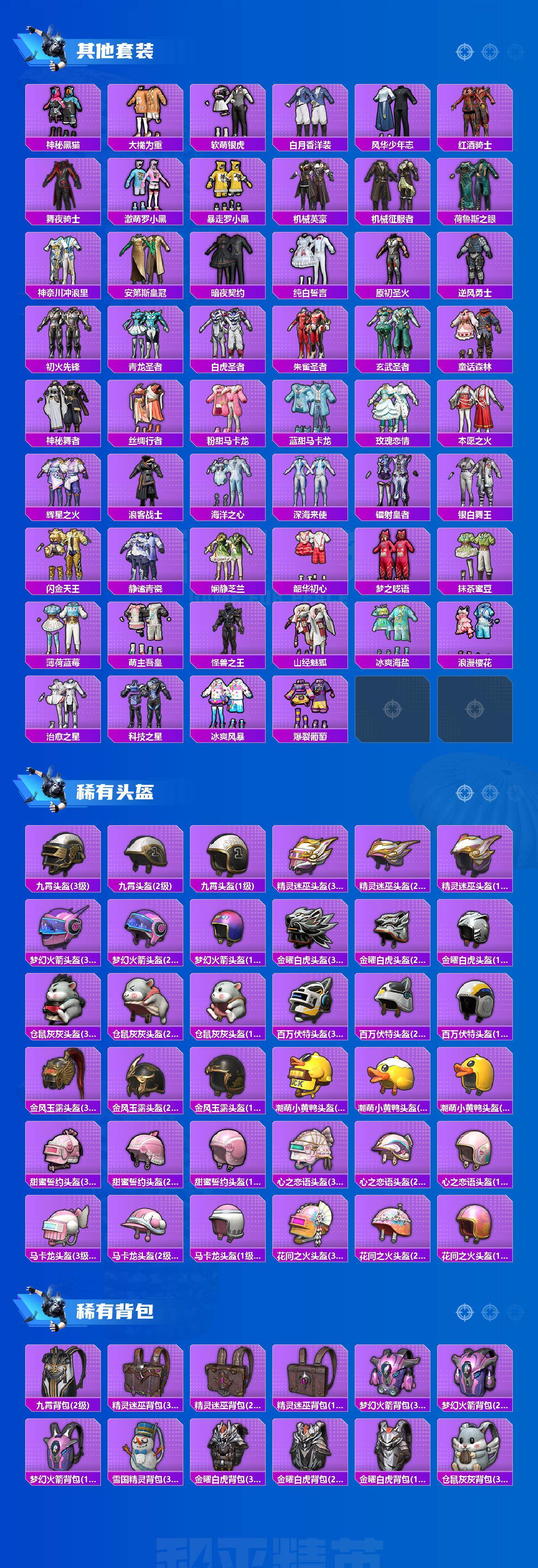Click the 红酒骑士 outfit name label
This screenshot has height=1568, width=538.
(478, 145)
